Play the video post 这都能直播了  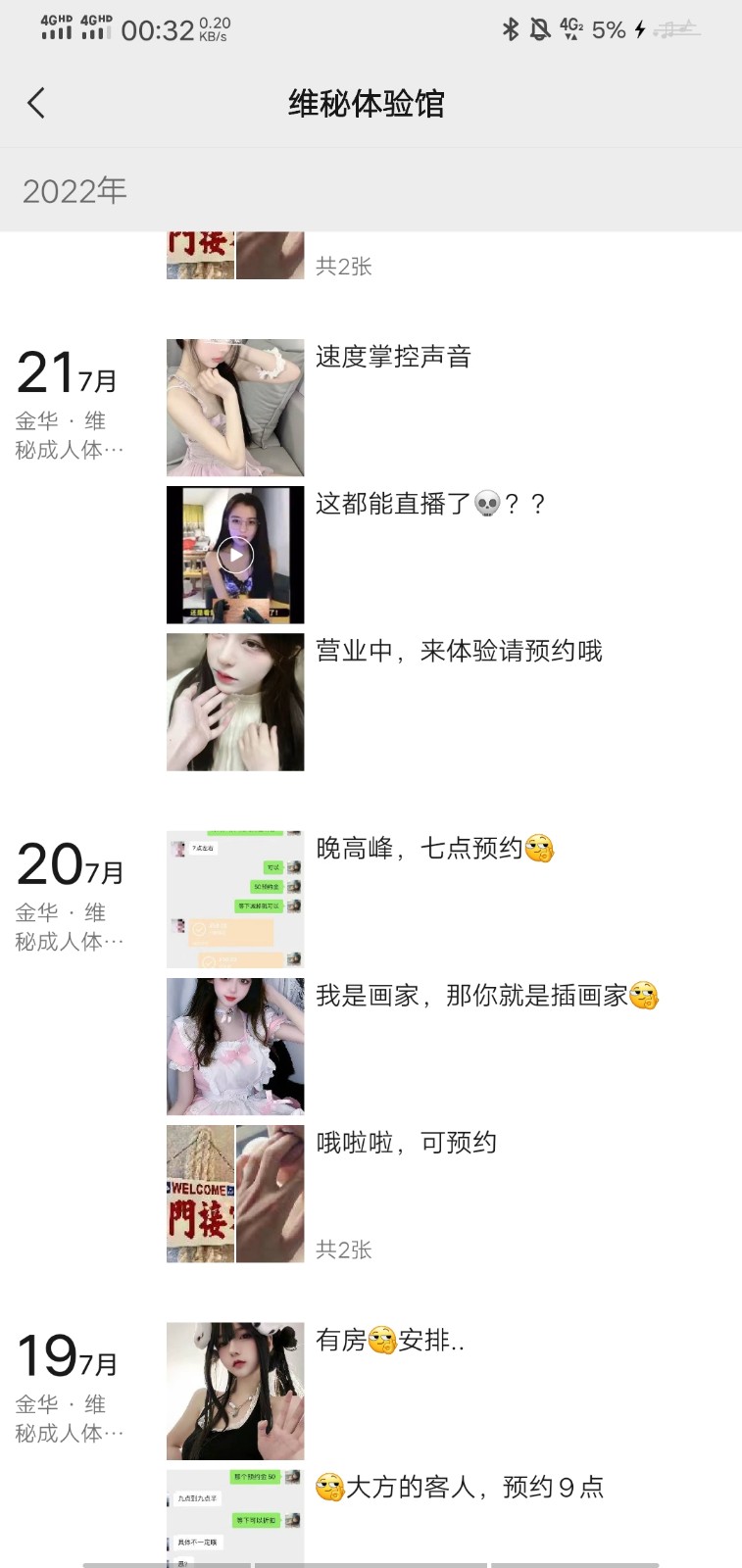coord(235,555)
